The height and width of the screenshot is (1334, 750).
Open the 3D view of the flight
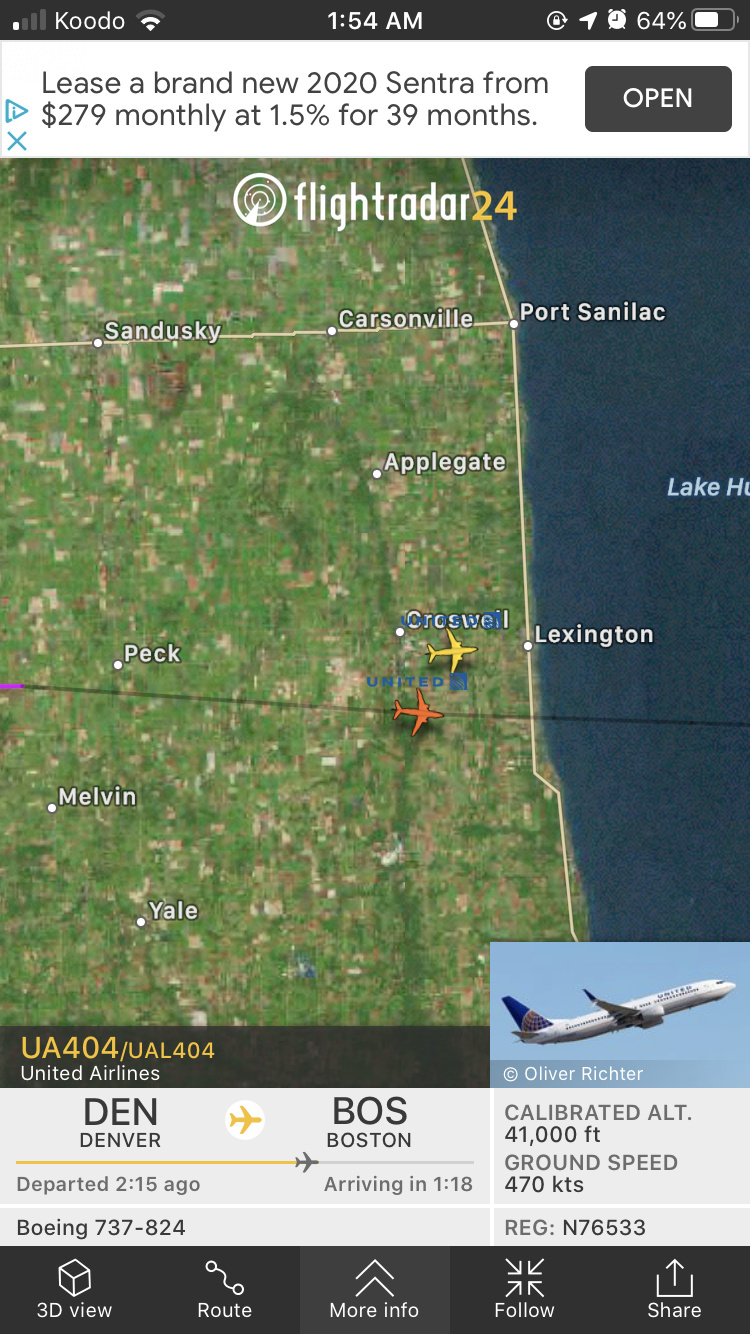point(75,1290)
